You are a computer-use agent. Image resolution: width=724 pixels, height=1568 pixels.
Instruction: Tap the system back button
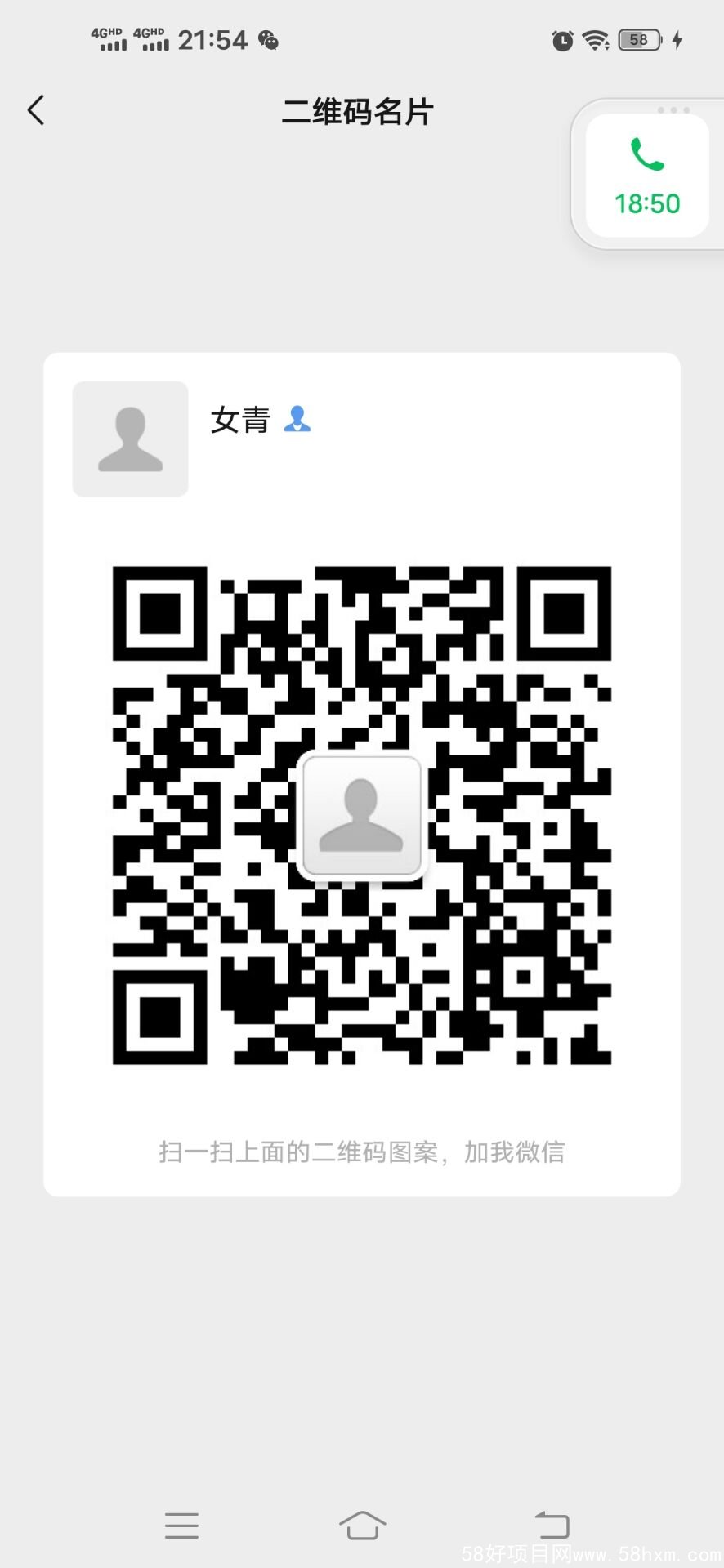pyautogui.click(x=552, y=1525)
